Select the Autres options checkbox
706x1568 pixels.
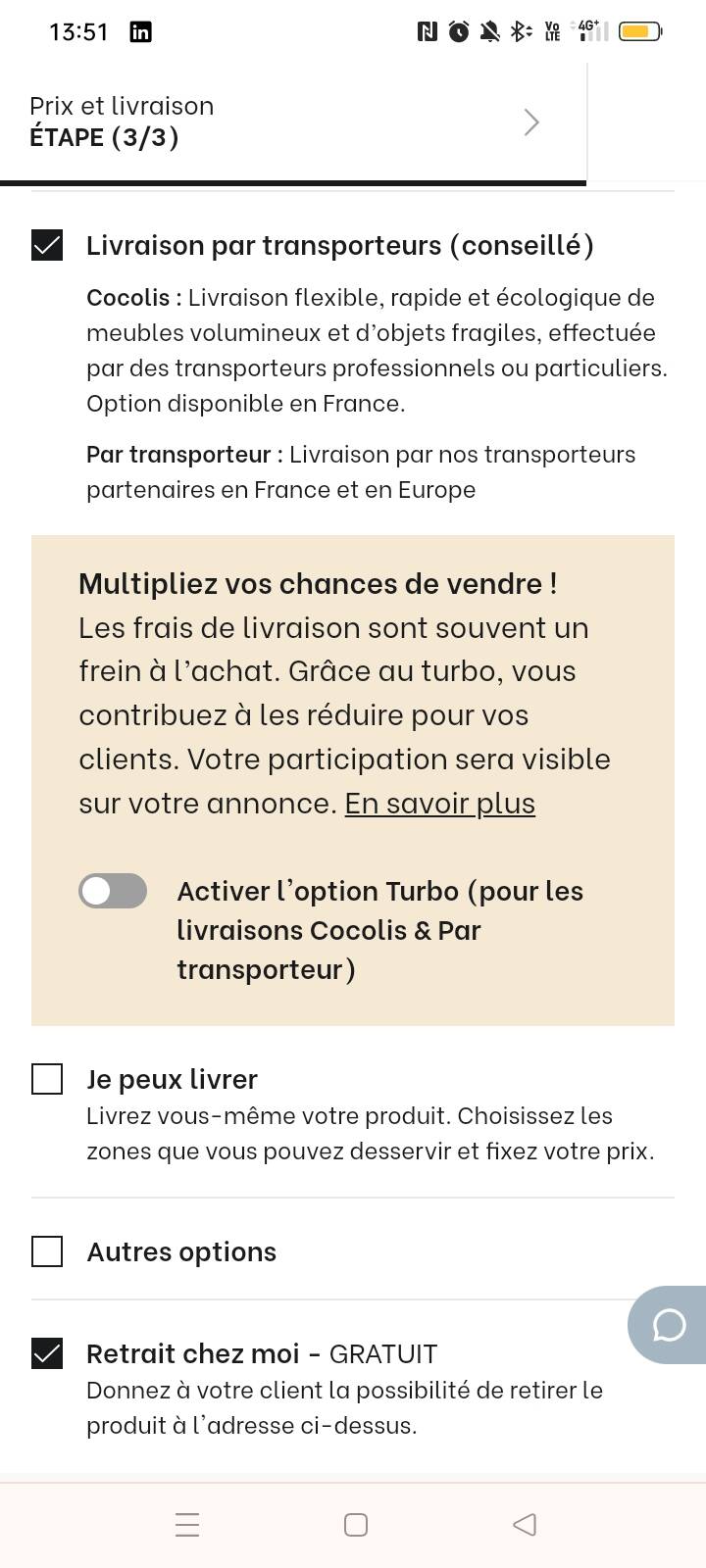pyautogui.click(x=47, y=1251)
